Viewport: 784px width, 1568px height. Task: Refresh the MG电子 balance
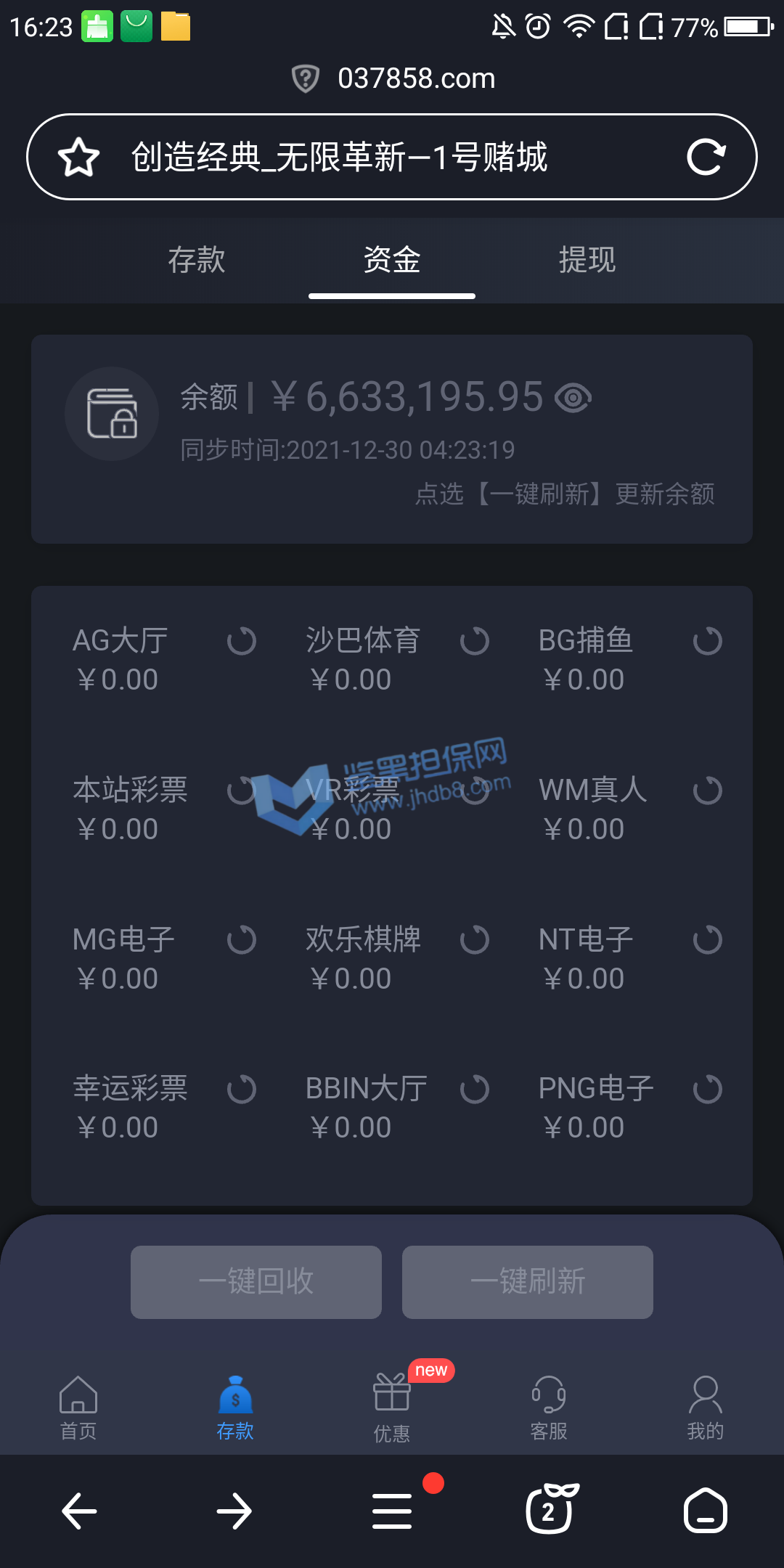coord(242,940)
